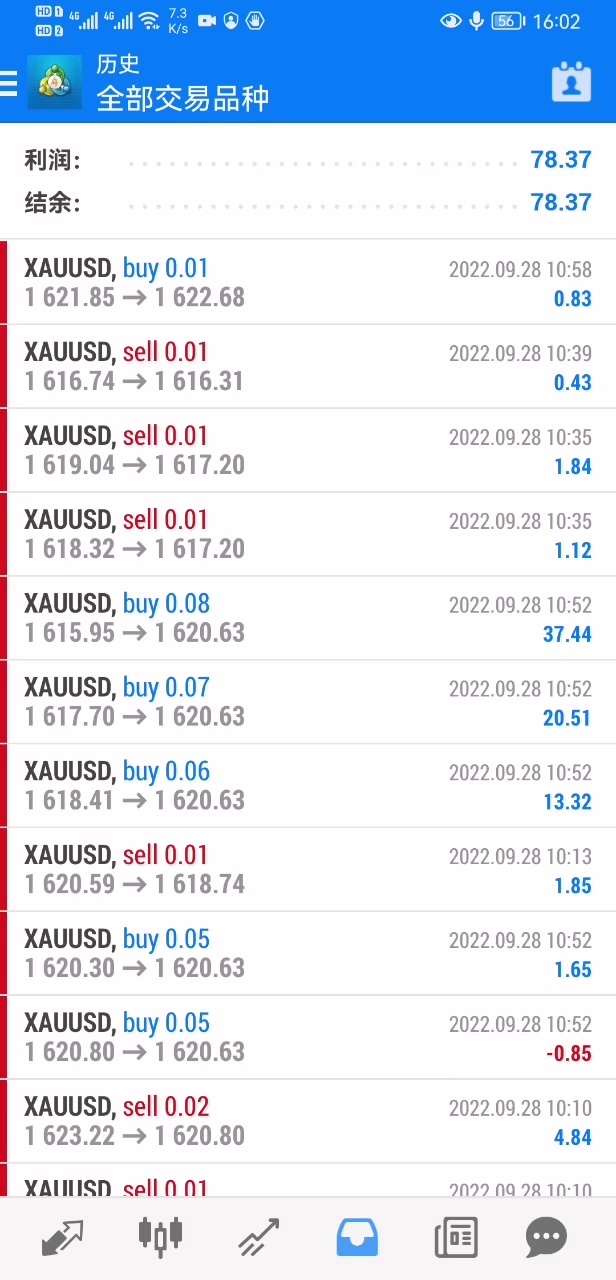Expand the buy 0.07 trade with 20.51 profit

308,702
